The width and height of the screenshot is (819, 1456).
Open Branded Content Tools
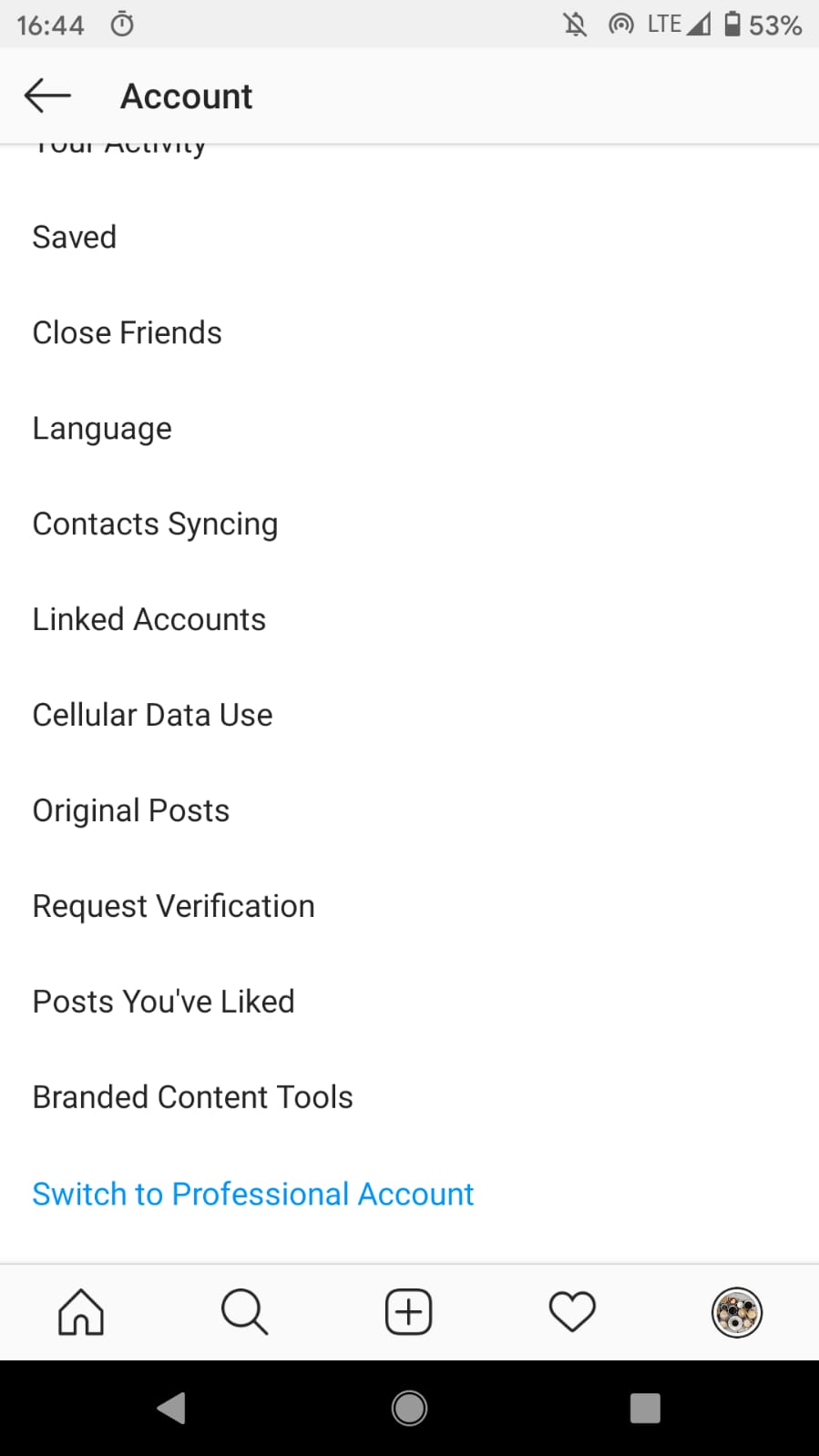192,1098
